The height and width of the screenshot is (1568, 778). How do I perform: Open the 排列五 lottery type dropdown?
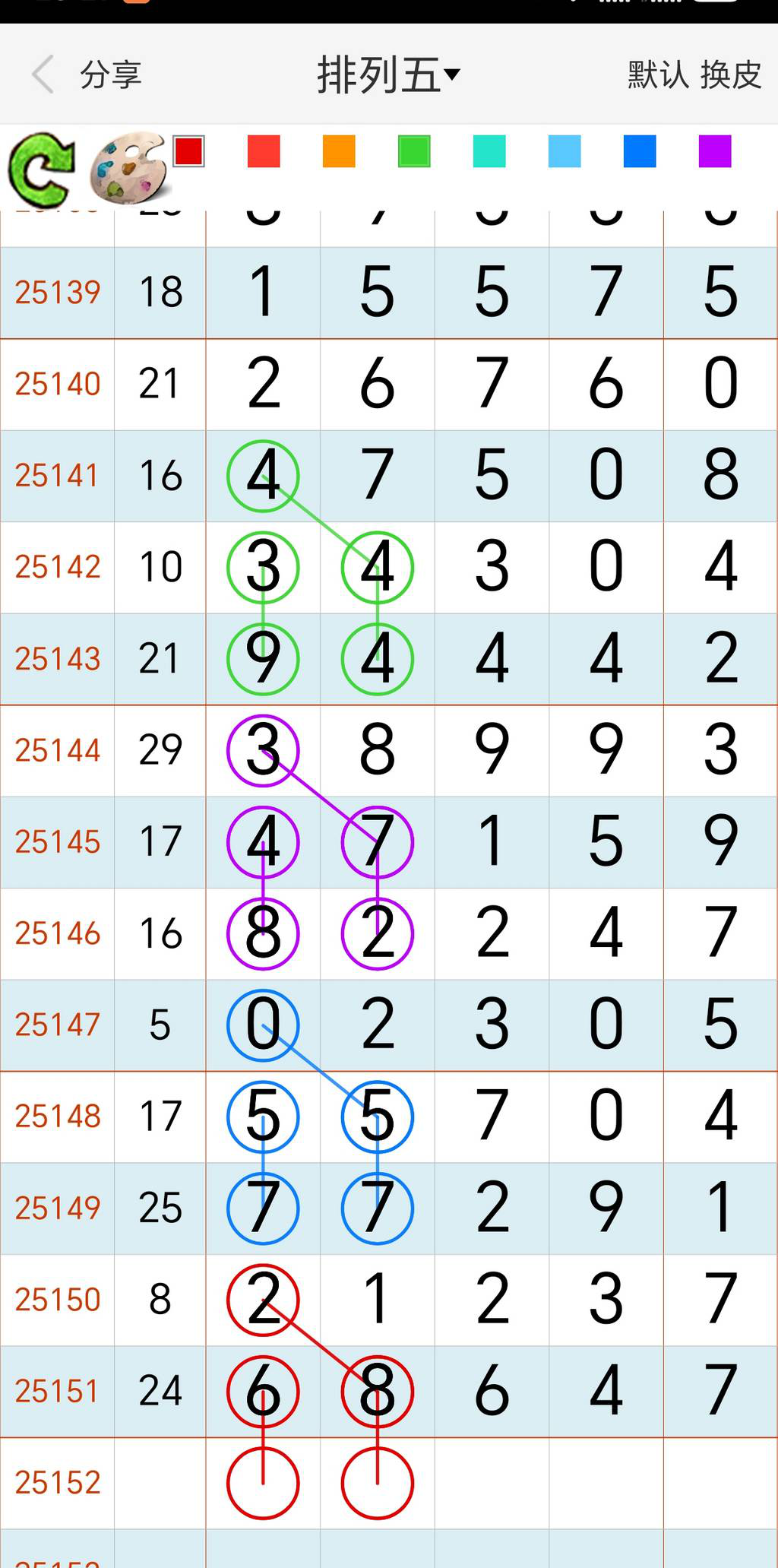click(388, 74)
